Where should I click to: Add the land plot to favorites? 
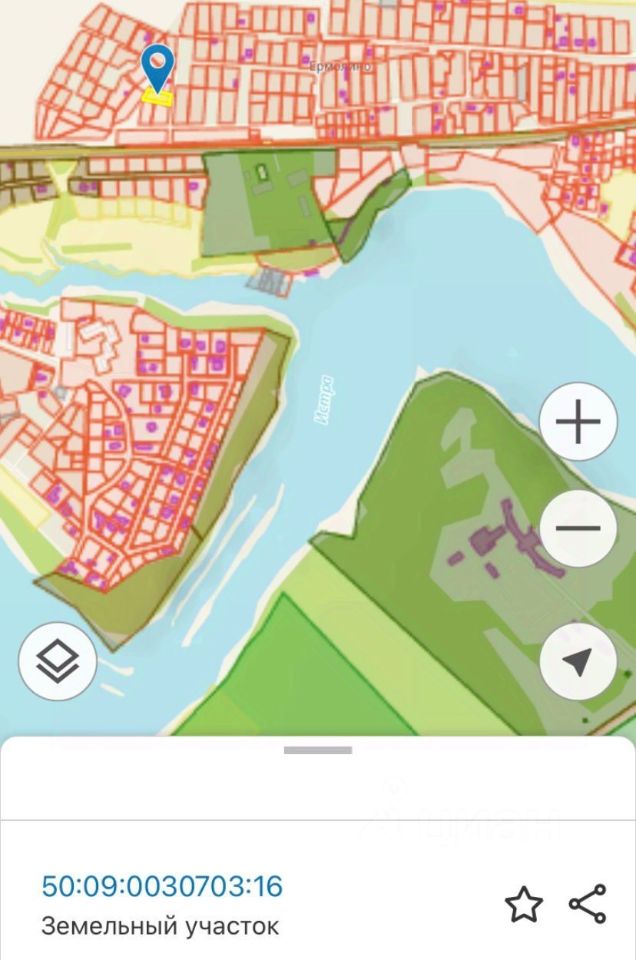[523, 904]
